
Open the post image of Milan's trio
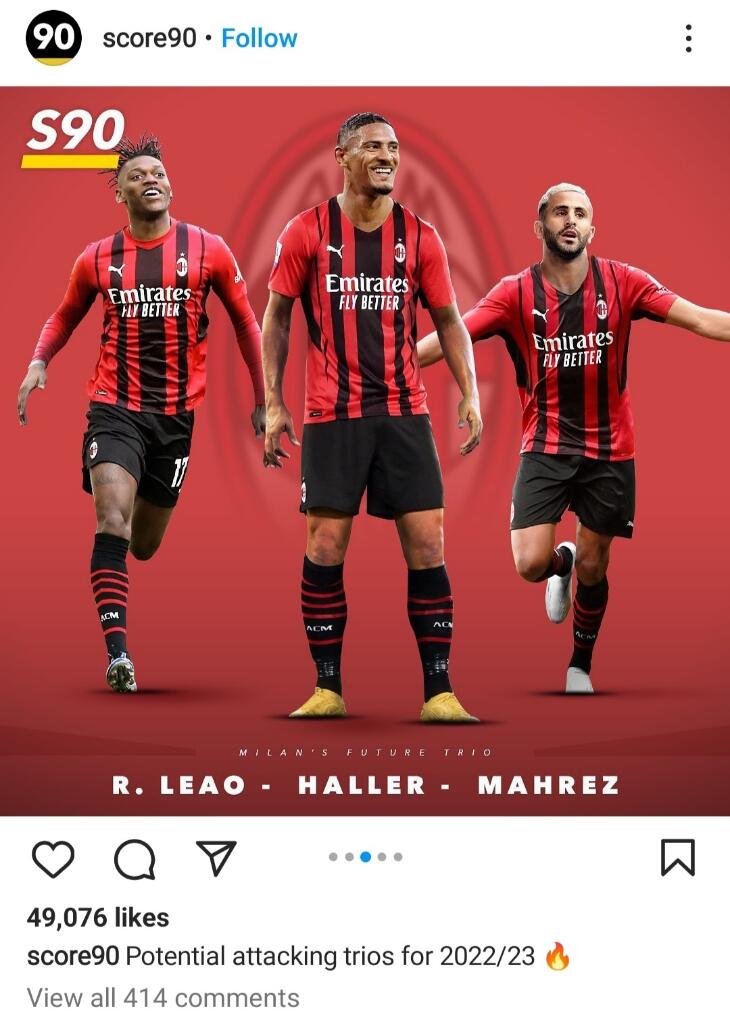click(365, 450)
